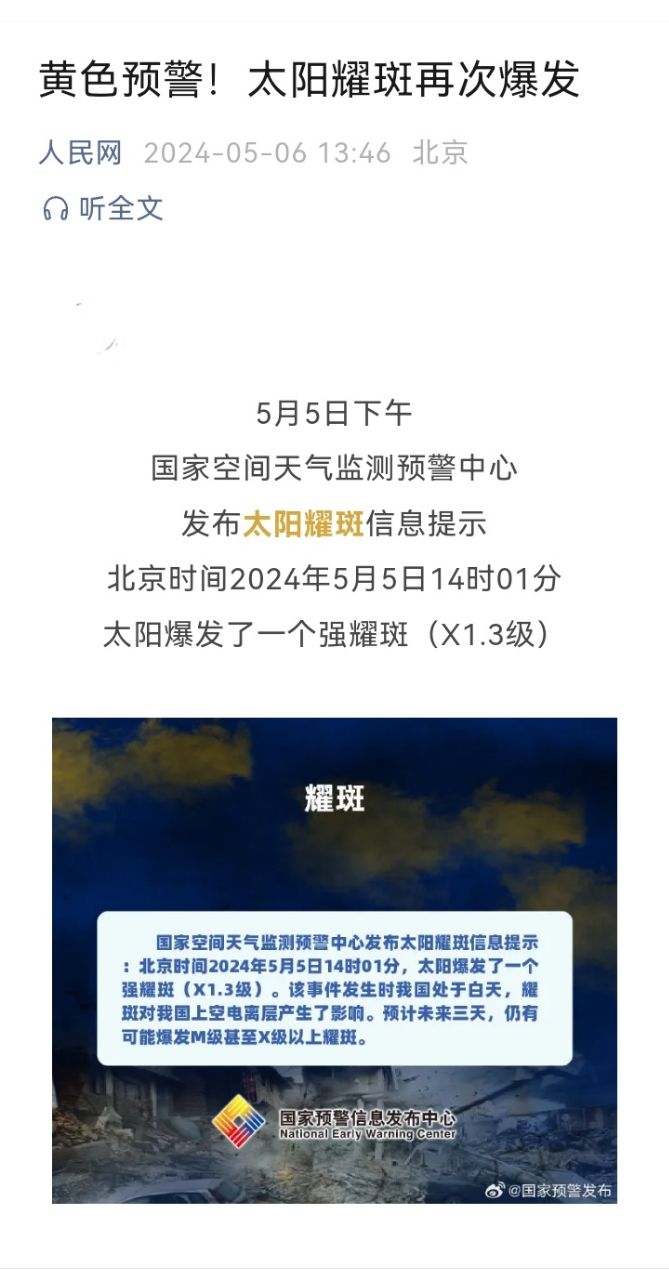
Task: Tap 听全文 to listen to article
Action: [103, 208]
